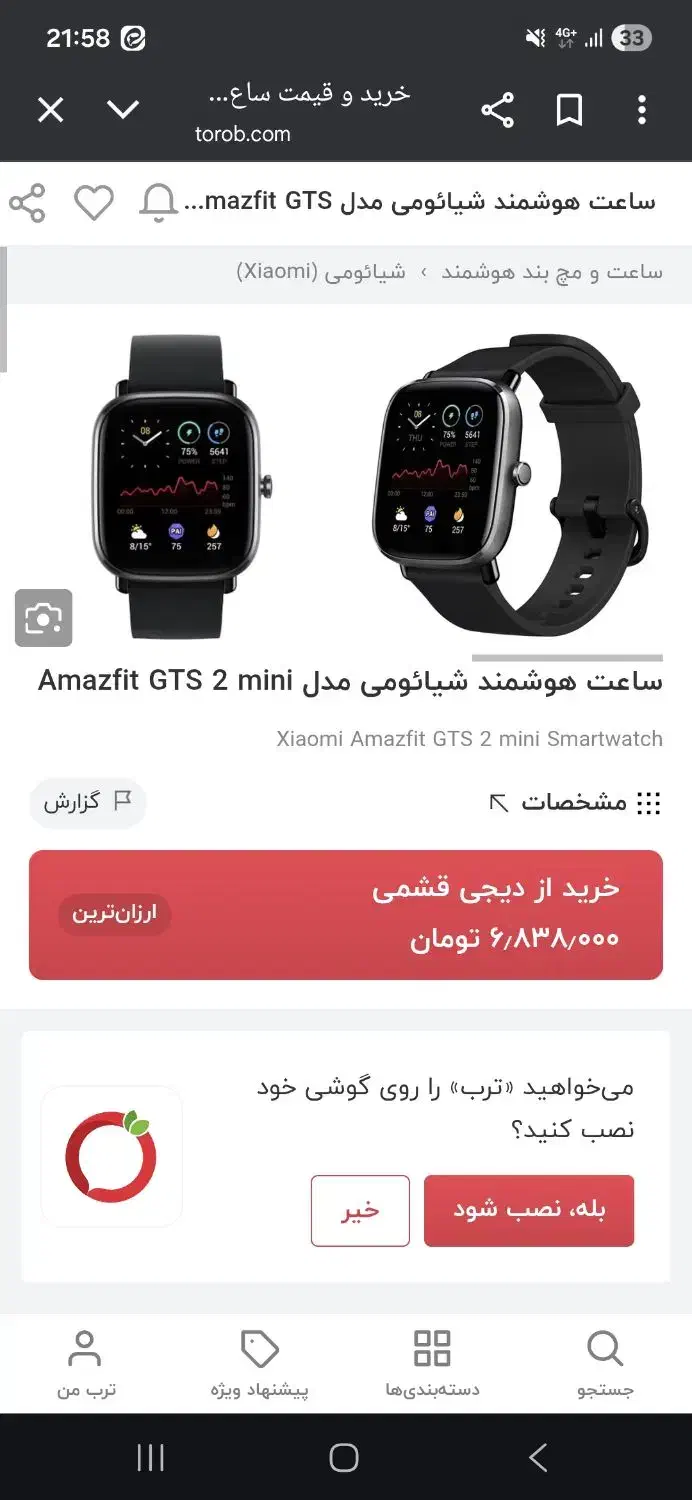
Task: Enable price alert with the bell icon
Action: tap(158, 203)
